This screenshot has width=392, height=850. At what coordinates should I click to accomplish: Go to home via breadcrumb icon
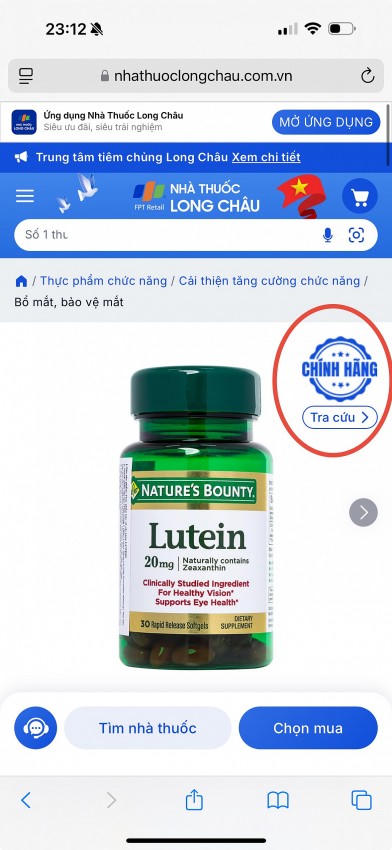(21, 281)
